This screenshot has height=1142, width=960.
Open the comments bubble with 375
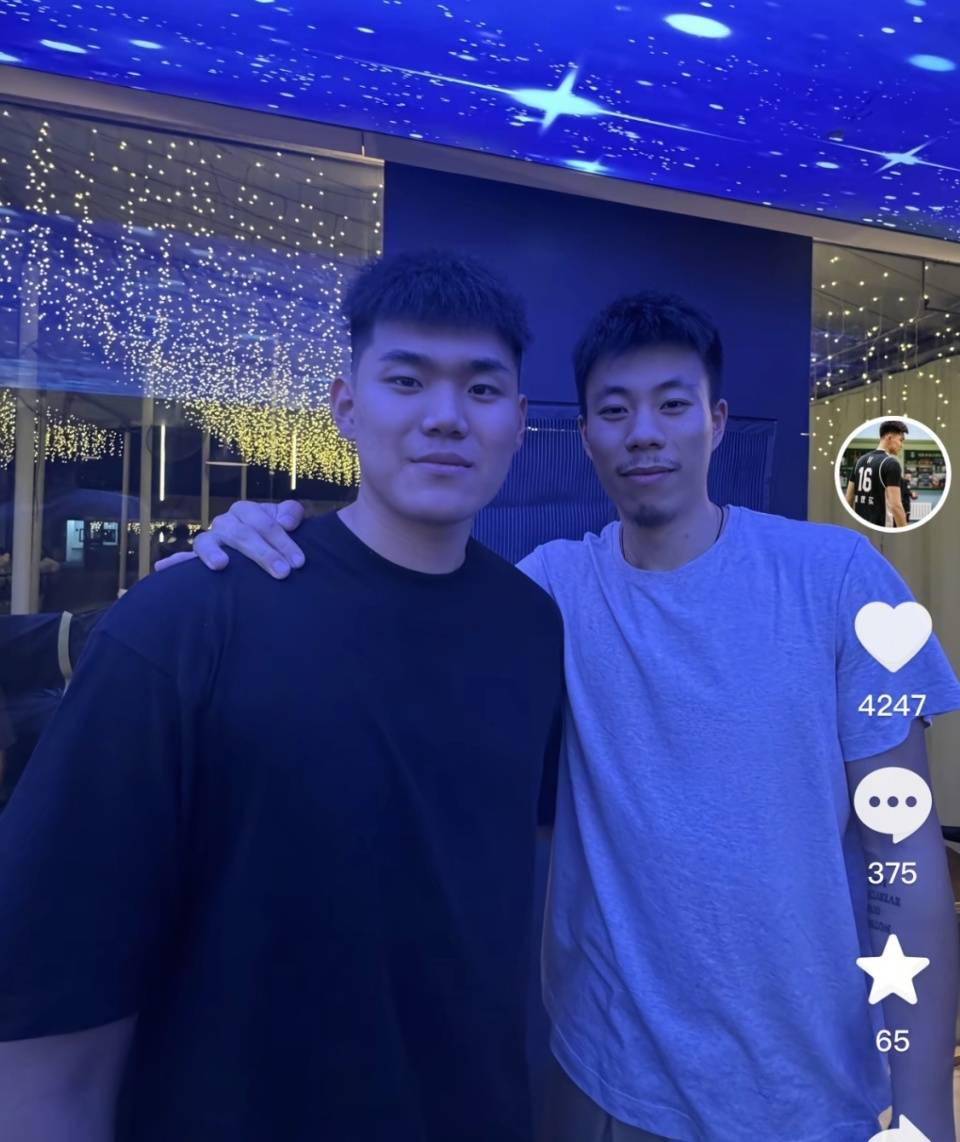click(892, 803)
